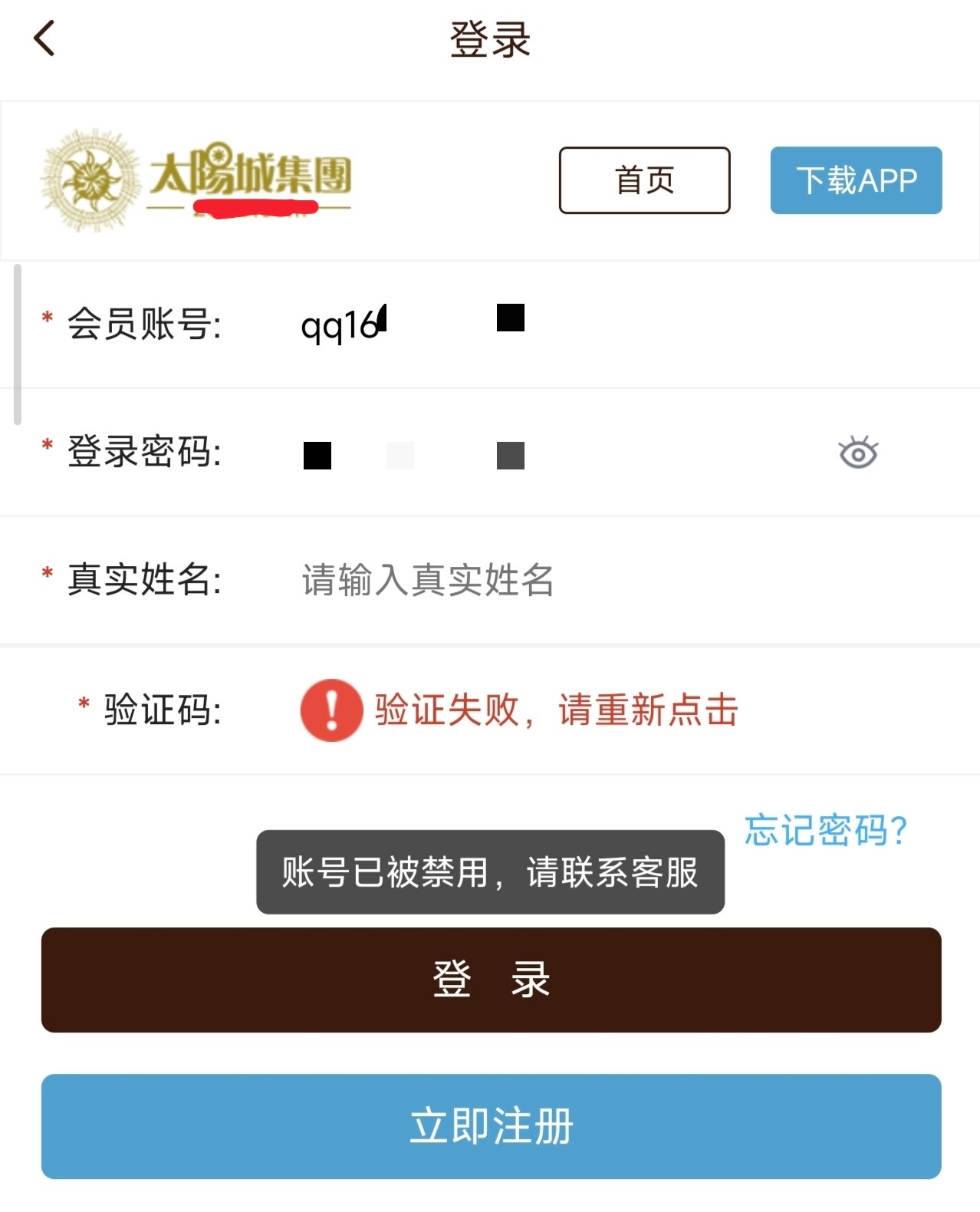980x1212 pixels.
Task: Retry the failed 验证码 verification
Action: point(519,710)
